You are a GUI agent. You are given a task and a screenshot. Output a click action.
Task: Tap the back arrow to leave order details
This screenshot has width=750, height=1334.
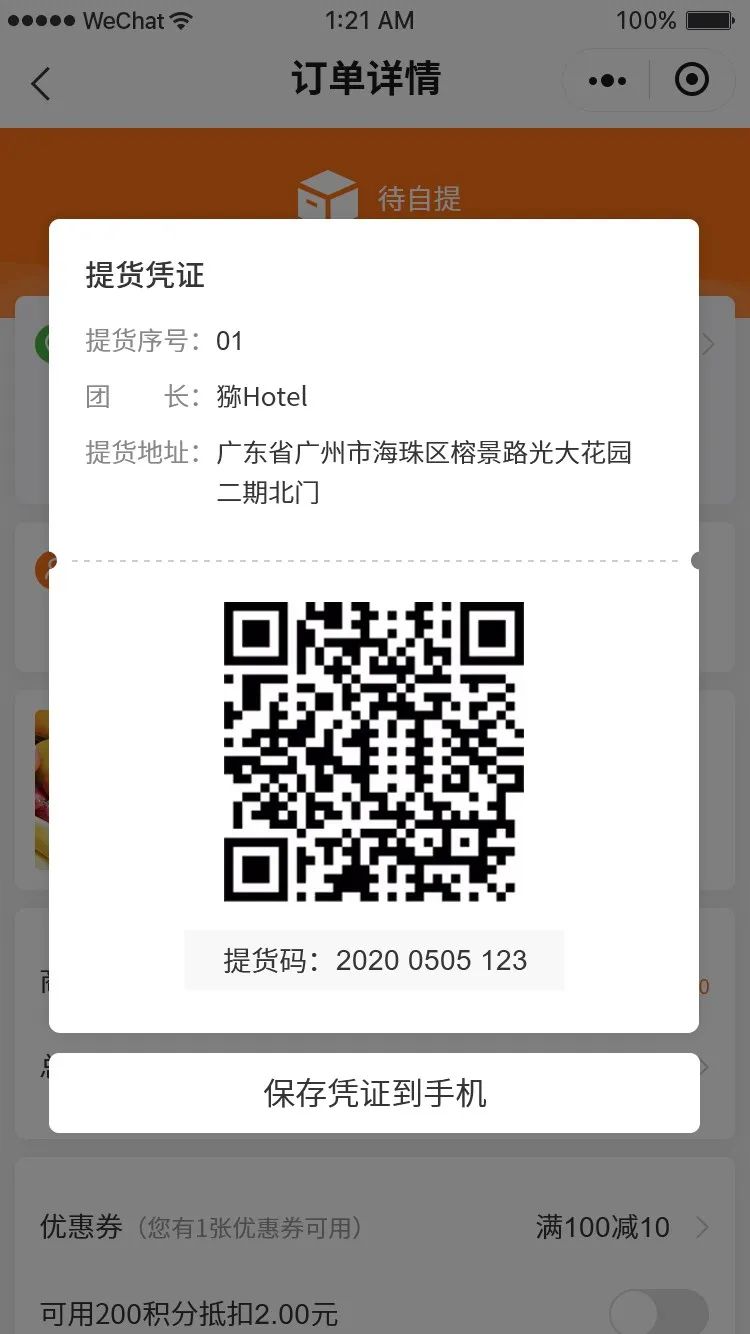pos(40,81)
